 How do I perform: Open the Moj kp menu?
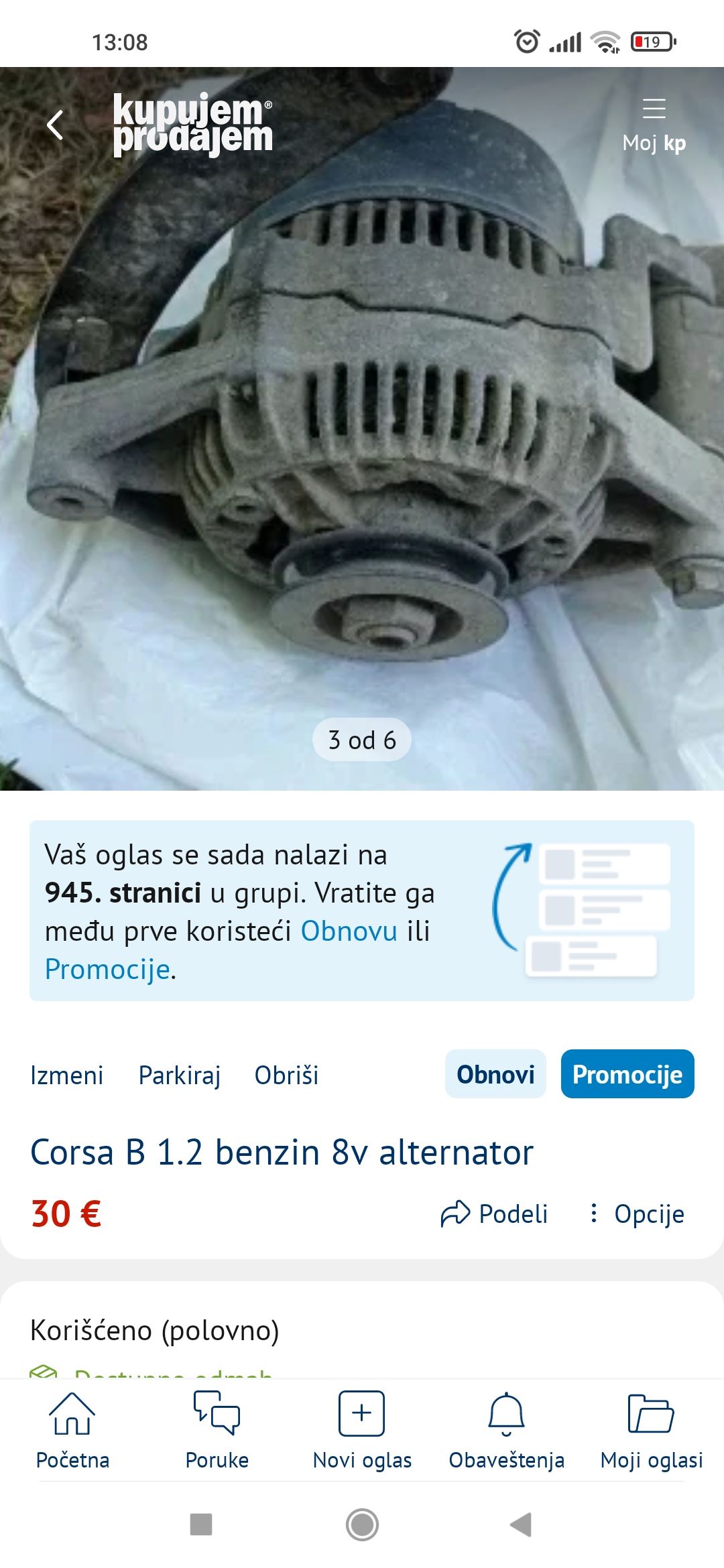654,125
